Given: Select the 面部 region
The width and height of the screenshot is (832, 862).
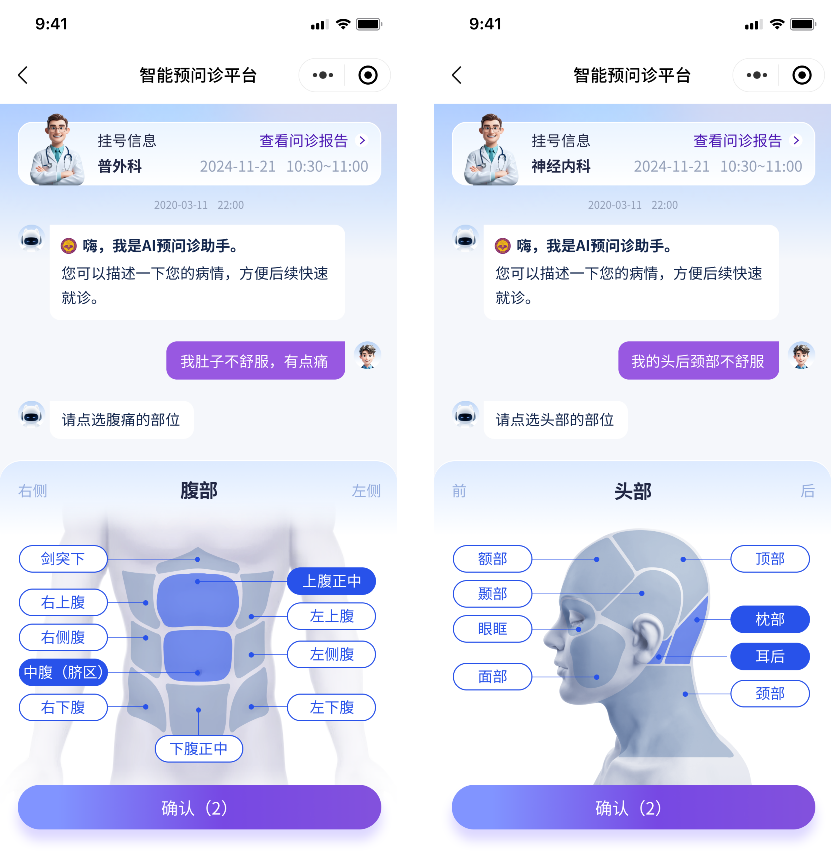Looking at the screenshot, I should click(x=492, y=677).
